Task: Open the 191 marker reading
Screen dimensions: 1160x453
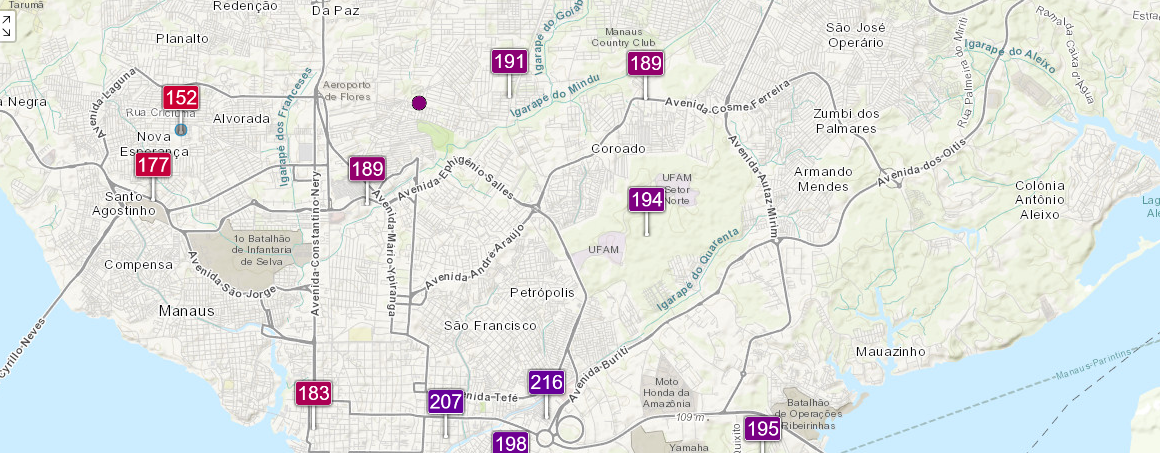Action: coord(510,61)
